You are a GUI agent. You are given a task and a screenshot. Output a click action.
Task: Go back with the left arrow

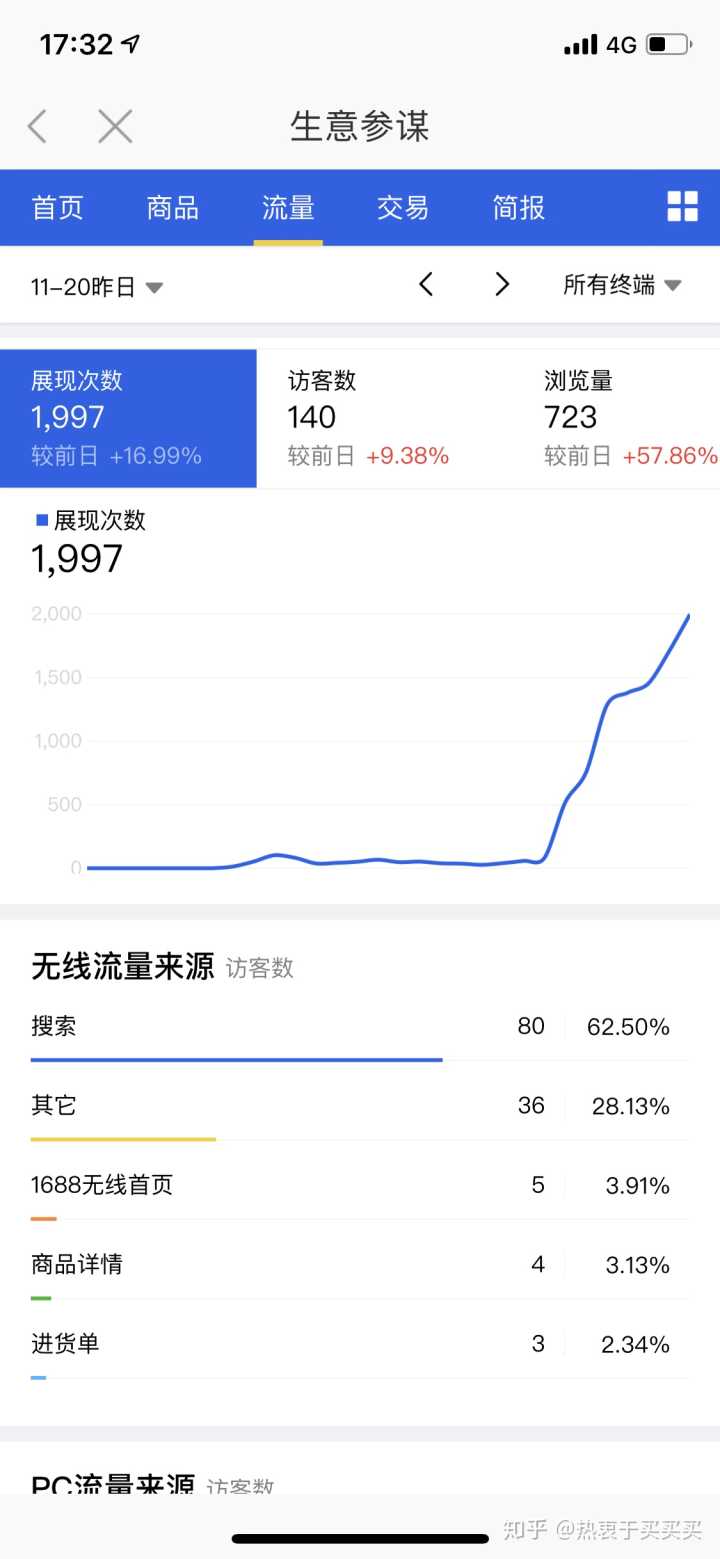[38, 127]
